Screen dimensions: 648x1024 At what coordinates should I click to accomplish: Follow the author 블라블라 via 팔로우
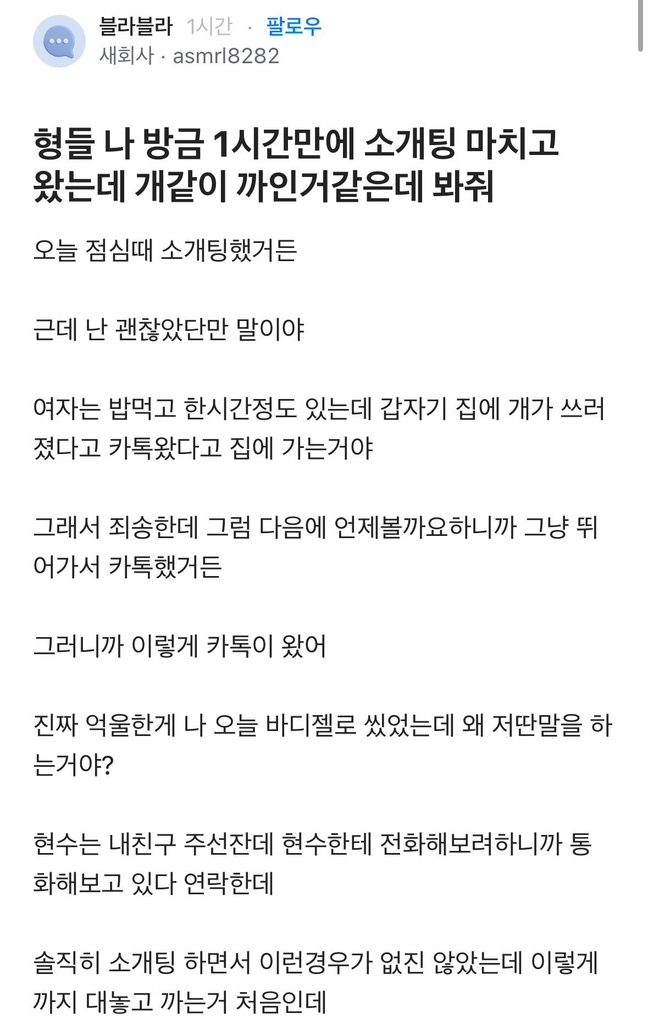294,27
